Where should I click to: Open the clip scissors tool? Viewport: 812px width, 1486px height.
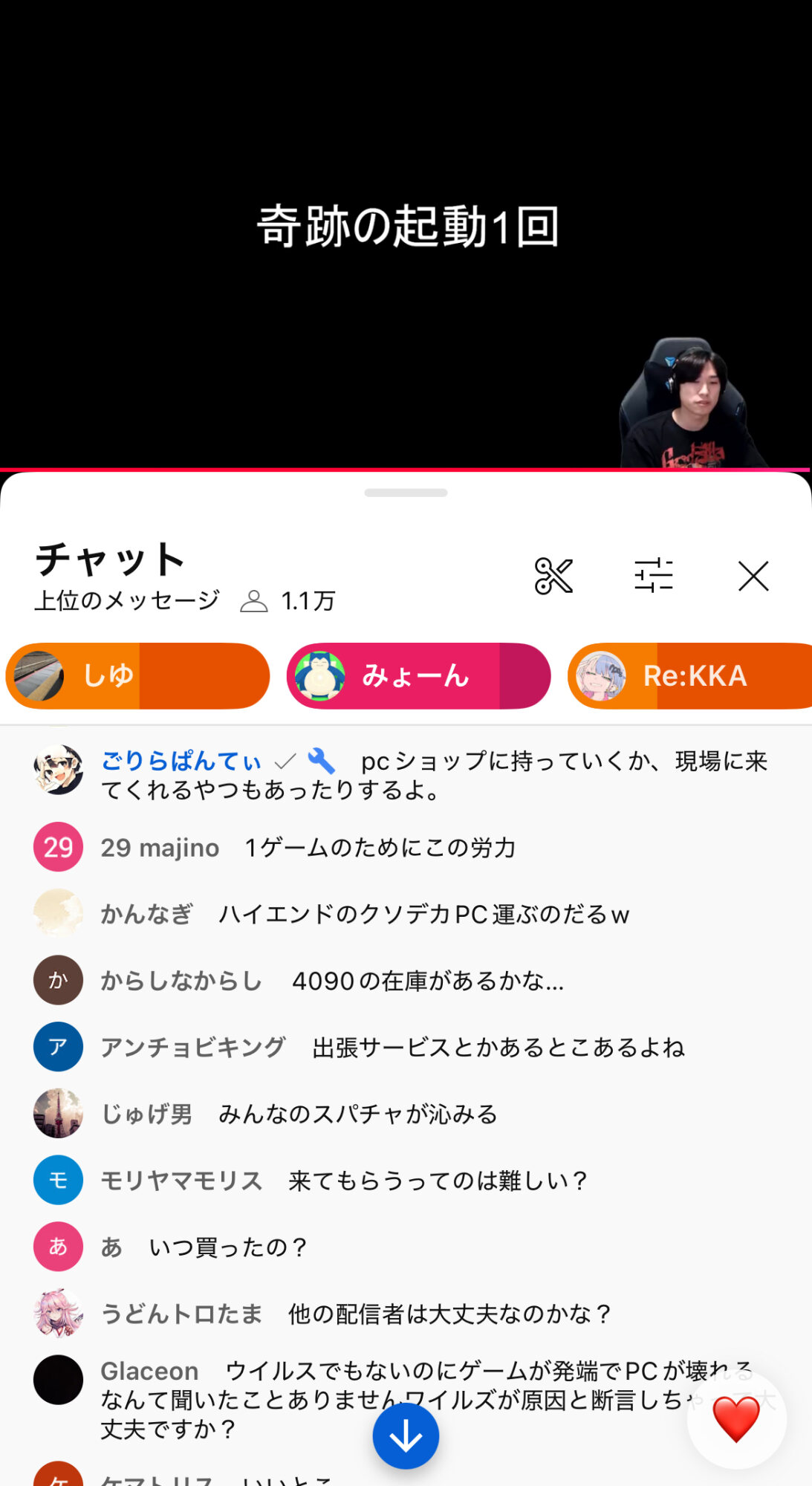pyautogui.click(x=553, y=576)
